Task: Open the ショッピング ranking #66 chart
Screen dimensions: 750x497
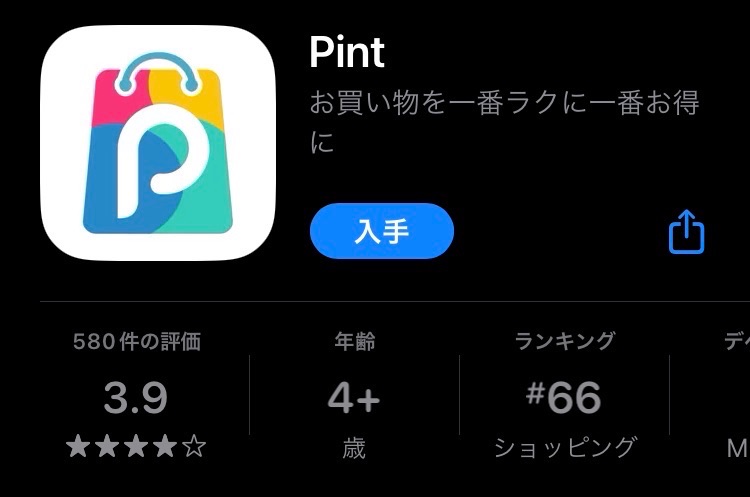Action: pos(564,397)
